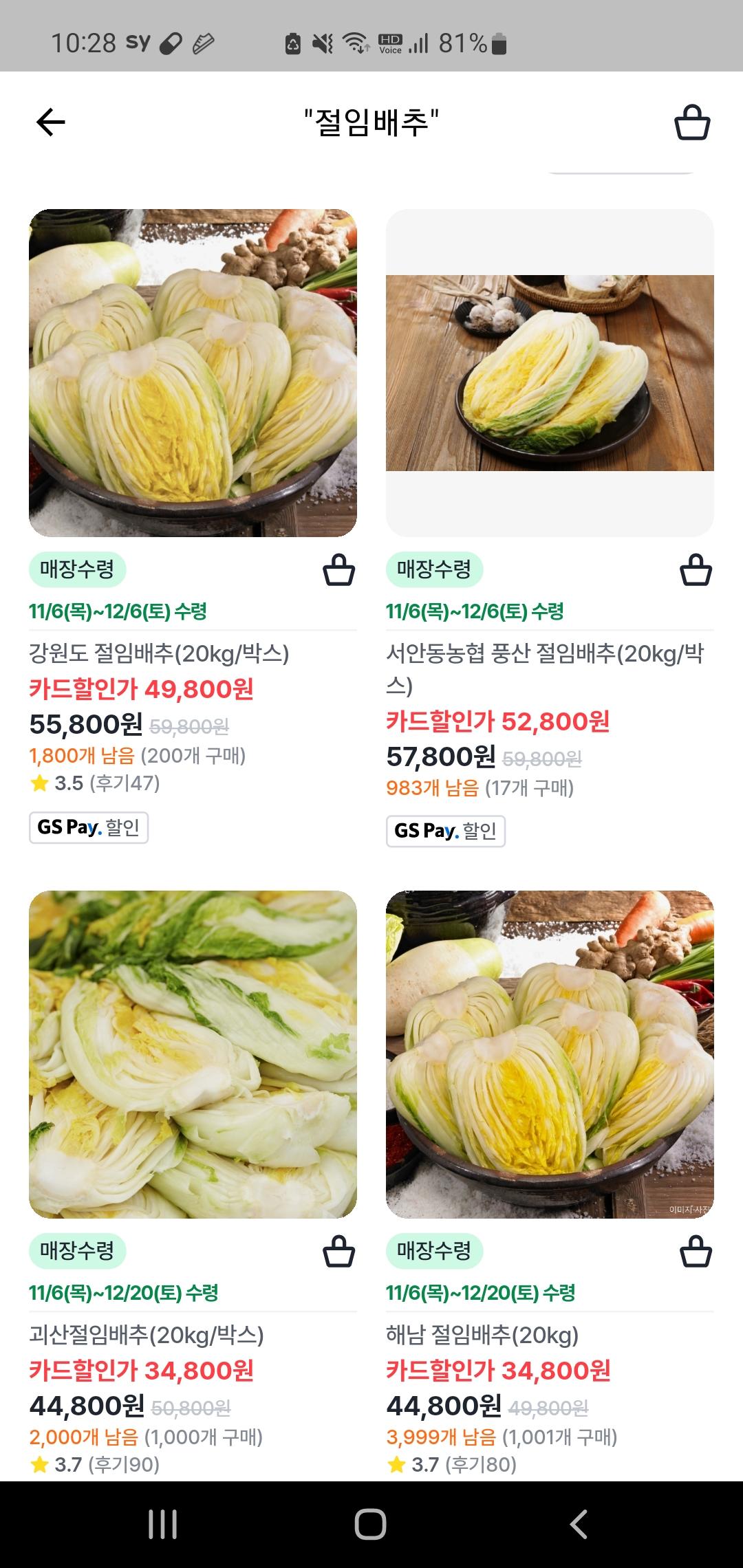Open the 해남 절임배추 product image
The height and width of the screenshot is (1568, 743).
[550, 1054]
